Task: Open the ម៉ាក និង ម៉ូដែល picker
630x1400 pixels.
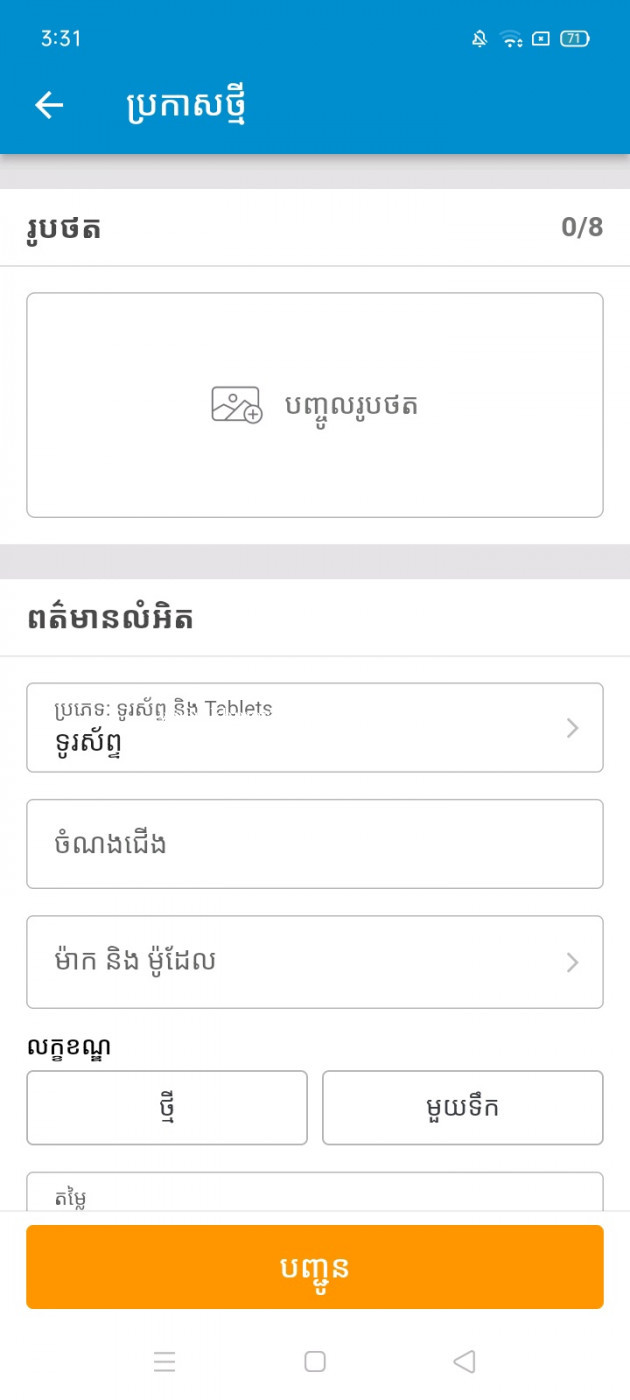Action: coord(315,962)
